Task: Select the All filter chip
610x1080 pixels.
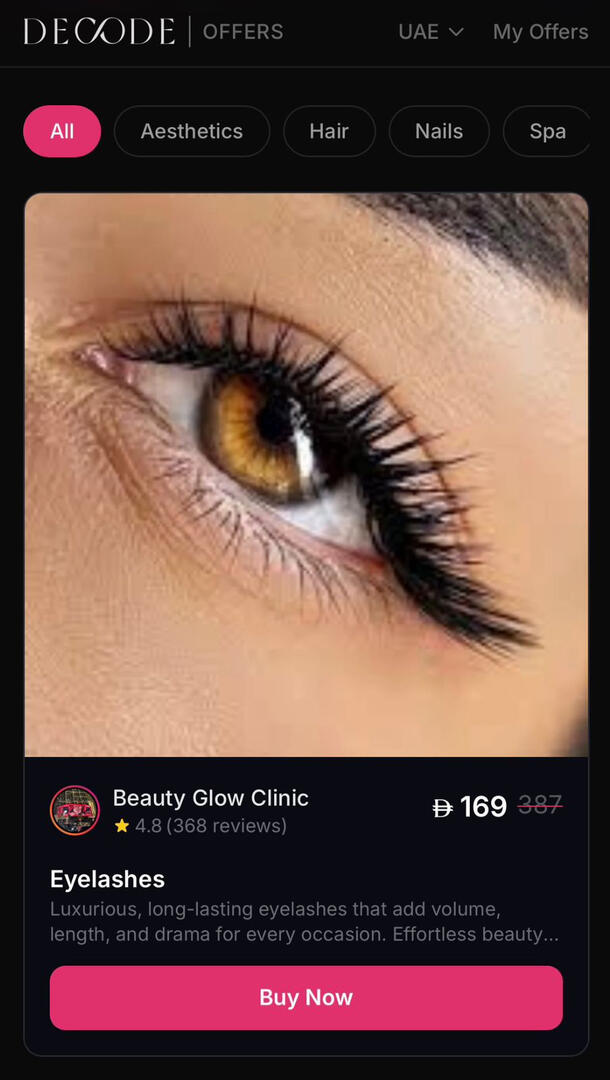Action: [62, 131]
